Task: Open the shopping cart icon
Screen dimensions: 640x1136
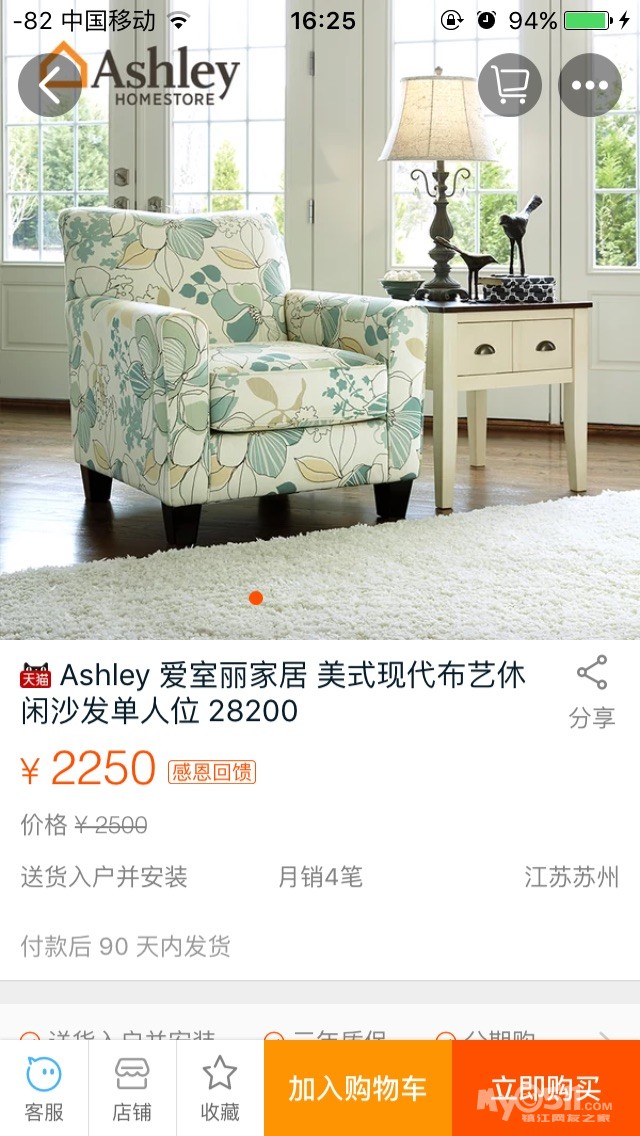Action: pos(510,85)
